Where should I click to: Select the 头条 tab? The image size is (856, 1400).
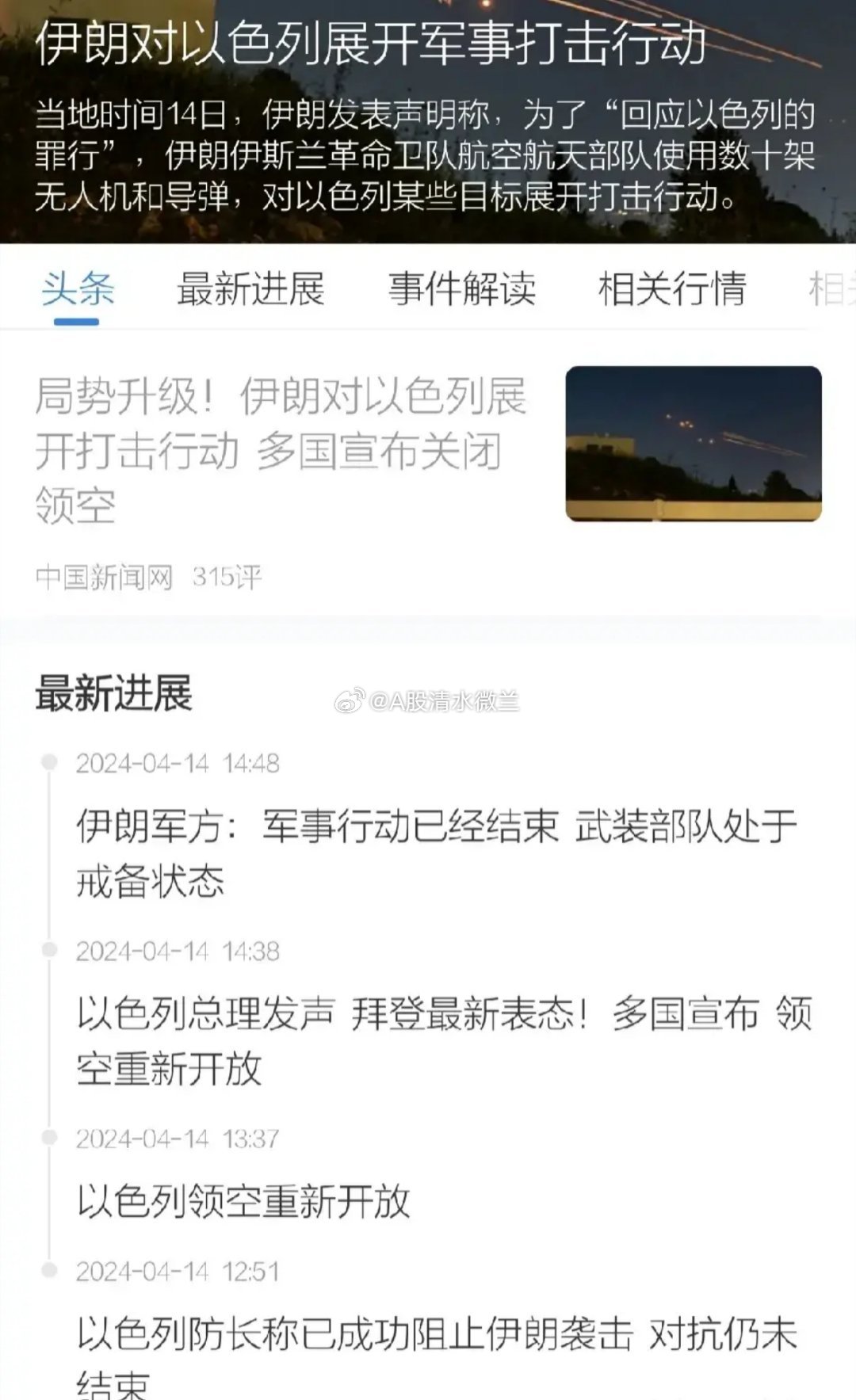77,290
